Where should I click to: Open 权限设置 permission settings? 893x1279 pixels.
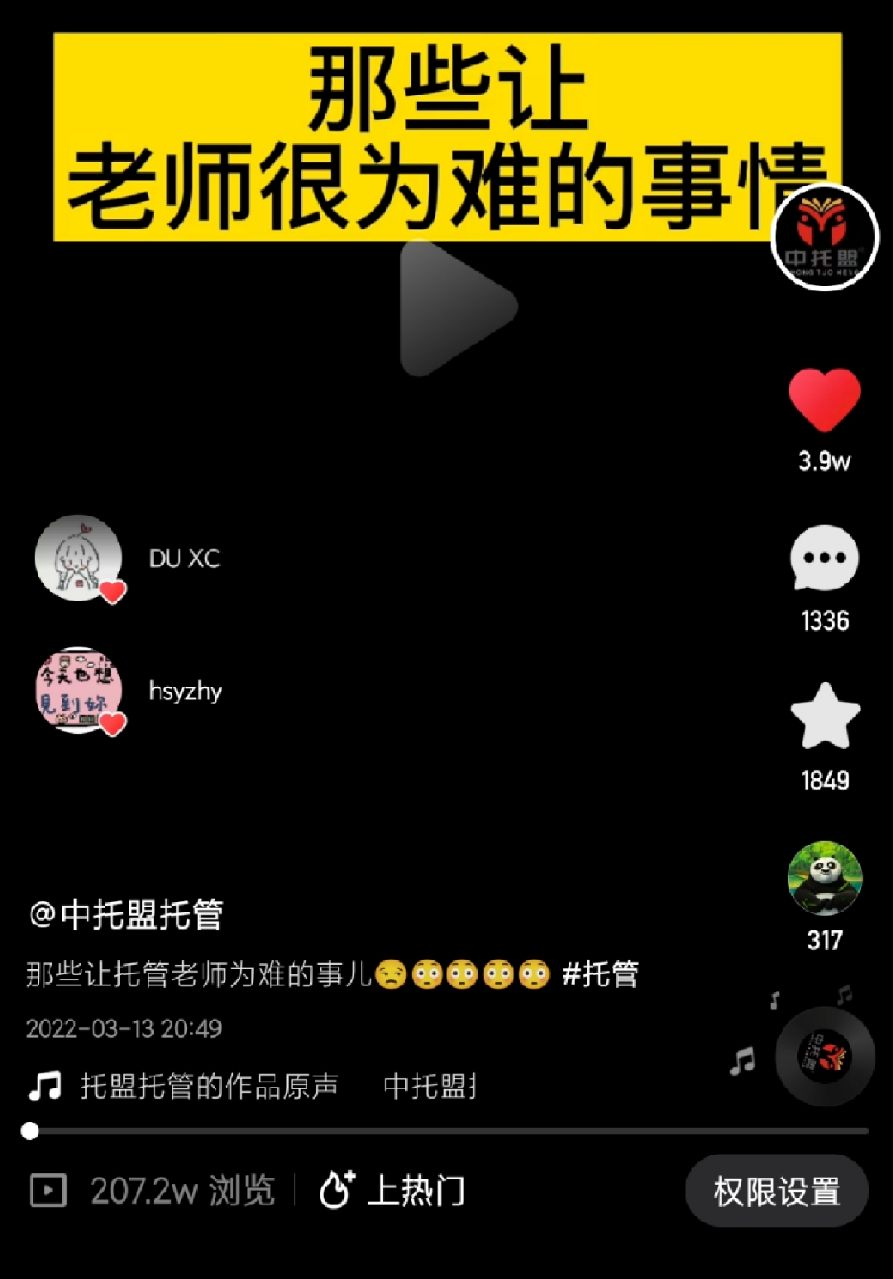(776, 1191)
